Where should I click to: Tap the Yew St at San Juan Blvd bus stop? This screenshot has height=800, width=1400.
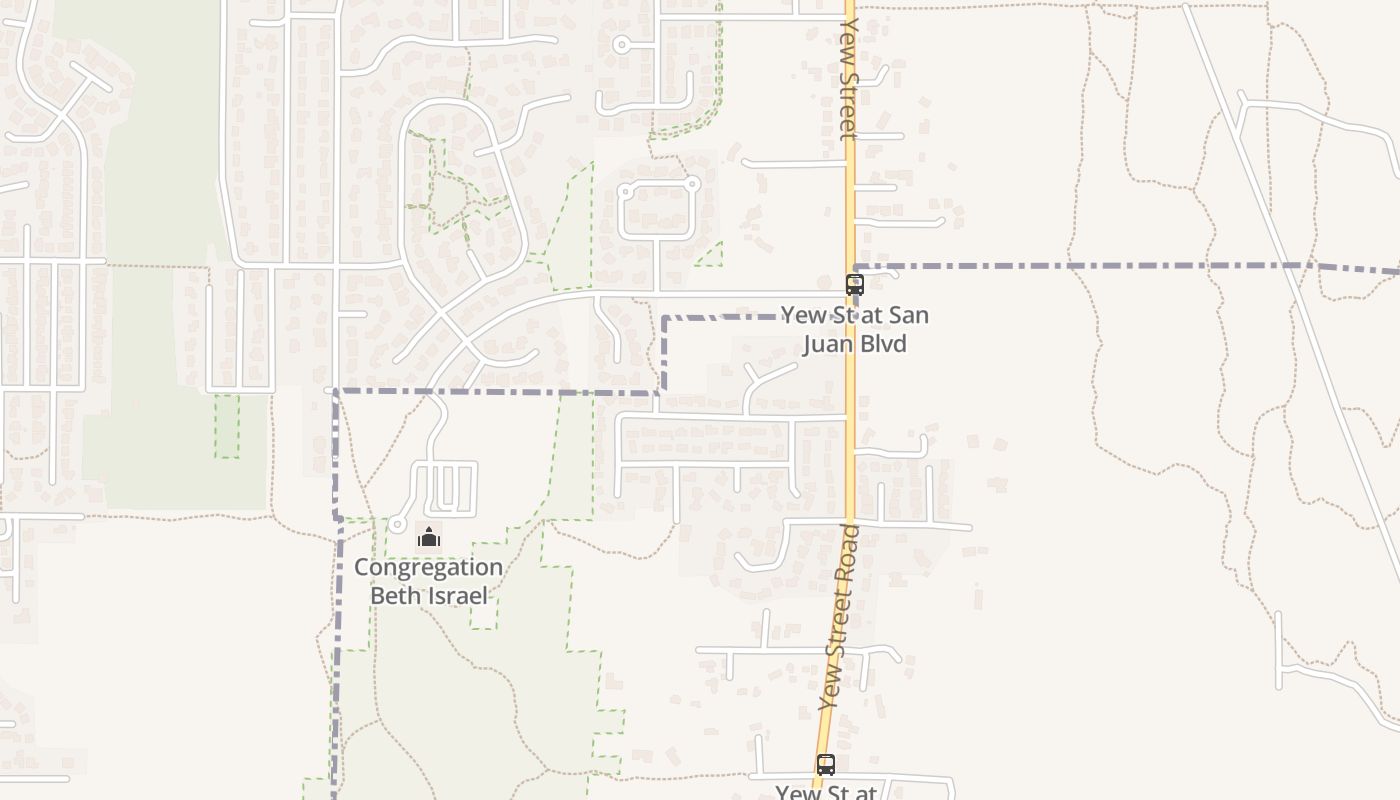pyautogui.click(x=854, y=284)
